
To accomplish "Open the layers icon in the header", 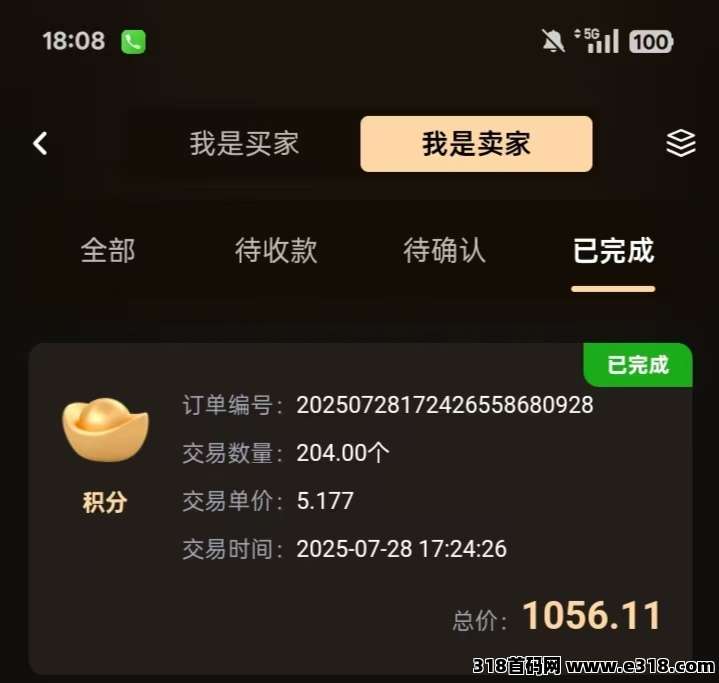I will pos(680,144).
